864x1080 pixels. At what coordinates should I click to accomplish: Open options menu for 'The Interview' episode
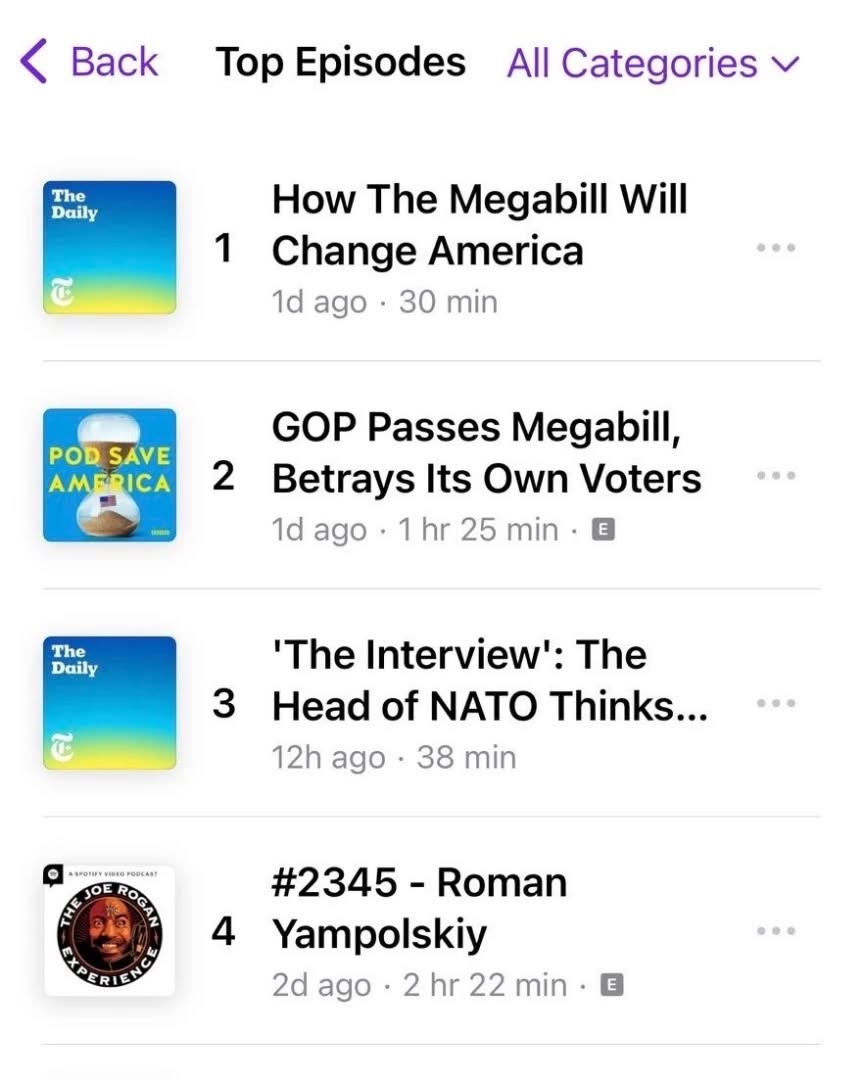point(777,703)
